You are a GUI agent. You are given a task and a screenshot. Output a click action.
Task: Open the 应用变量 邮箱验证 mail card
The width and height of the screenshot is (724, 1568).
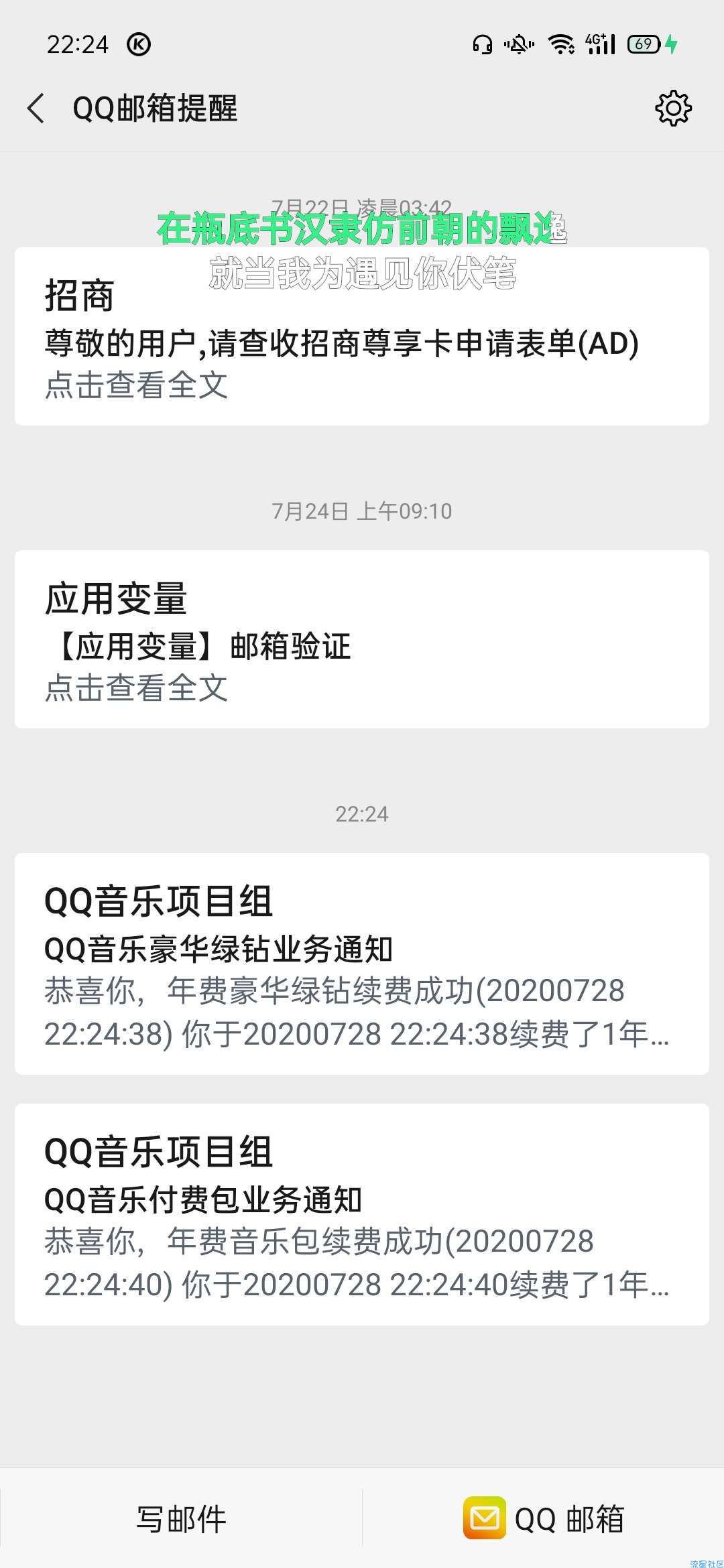click(362, 639)
